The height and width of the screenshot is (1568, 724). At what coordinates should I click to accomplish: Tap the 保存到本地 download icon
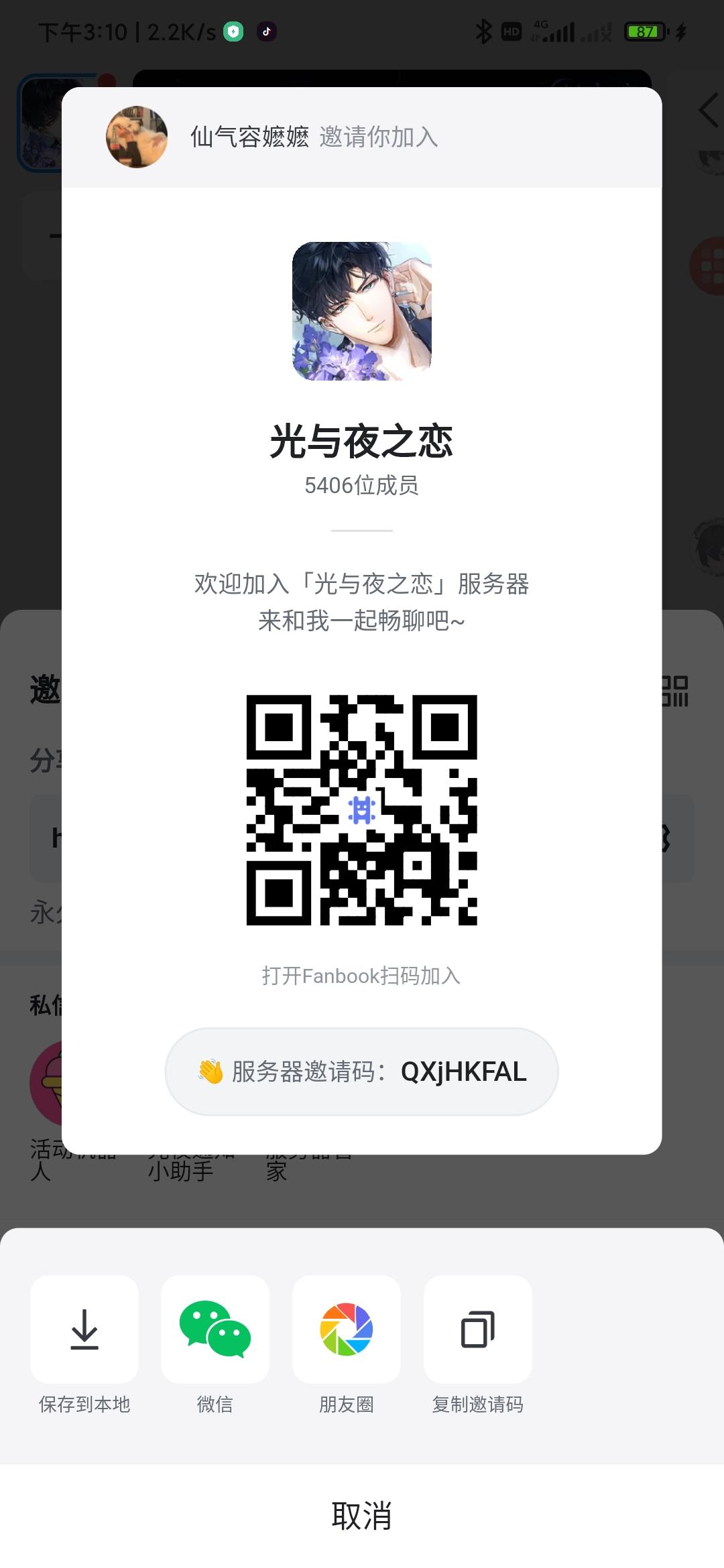point(84,1328)
